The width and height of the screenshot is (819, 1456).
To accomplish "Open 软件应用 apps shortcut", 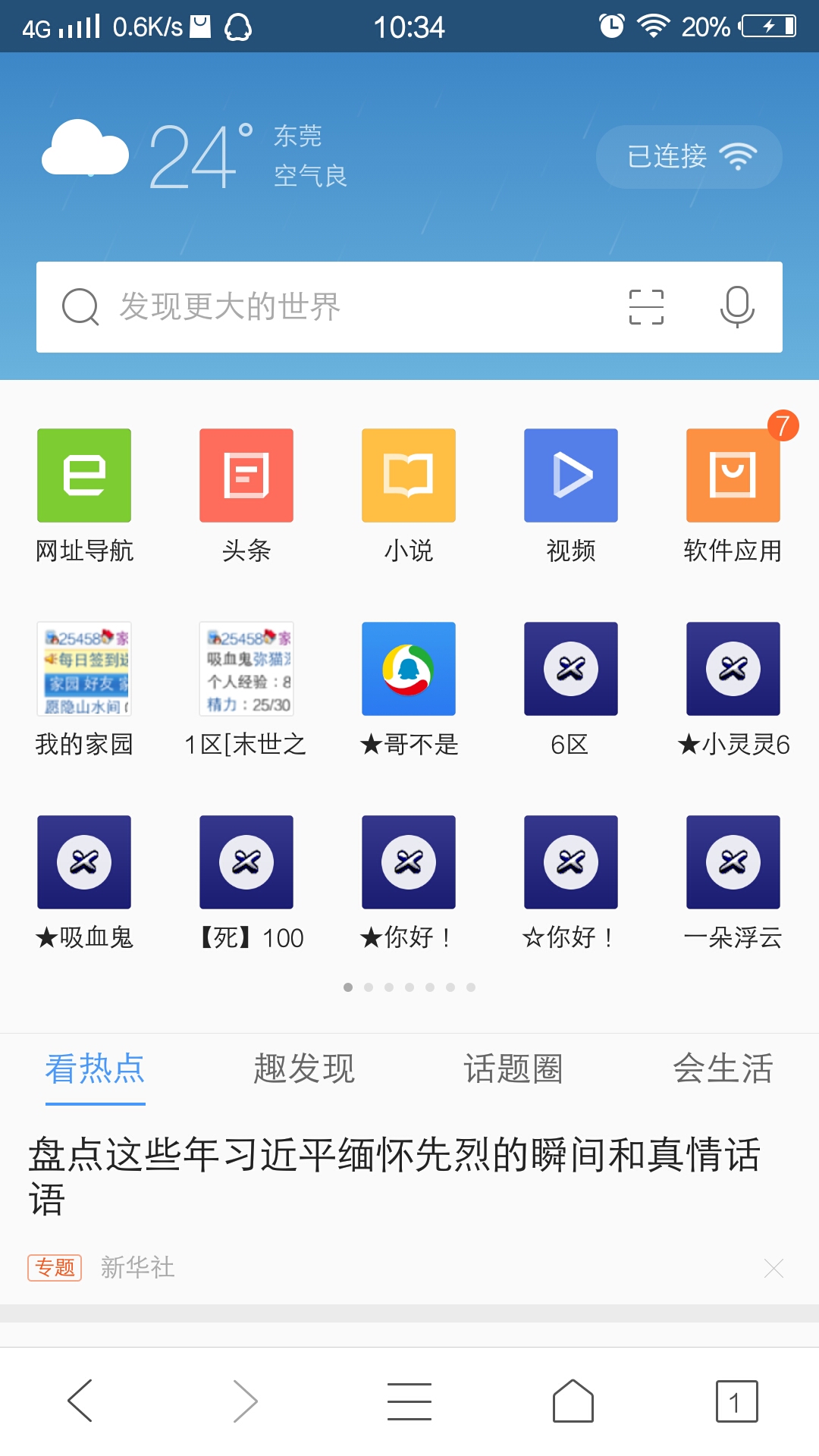I will coord(733,476).
